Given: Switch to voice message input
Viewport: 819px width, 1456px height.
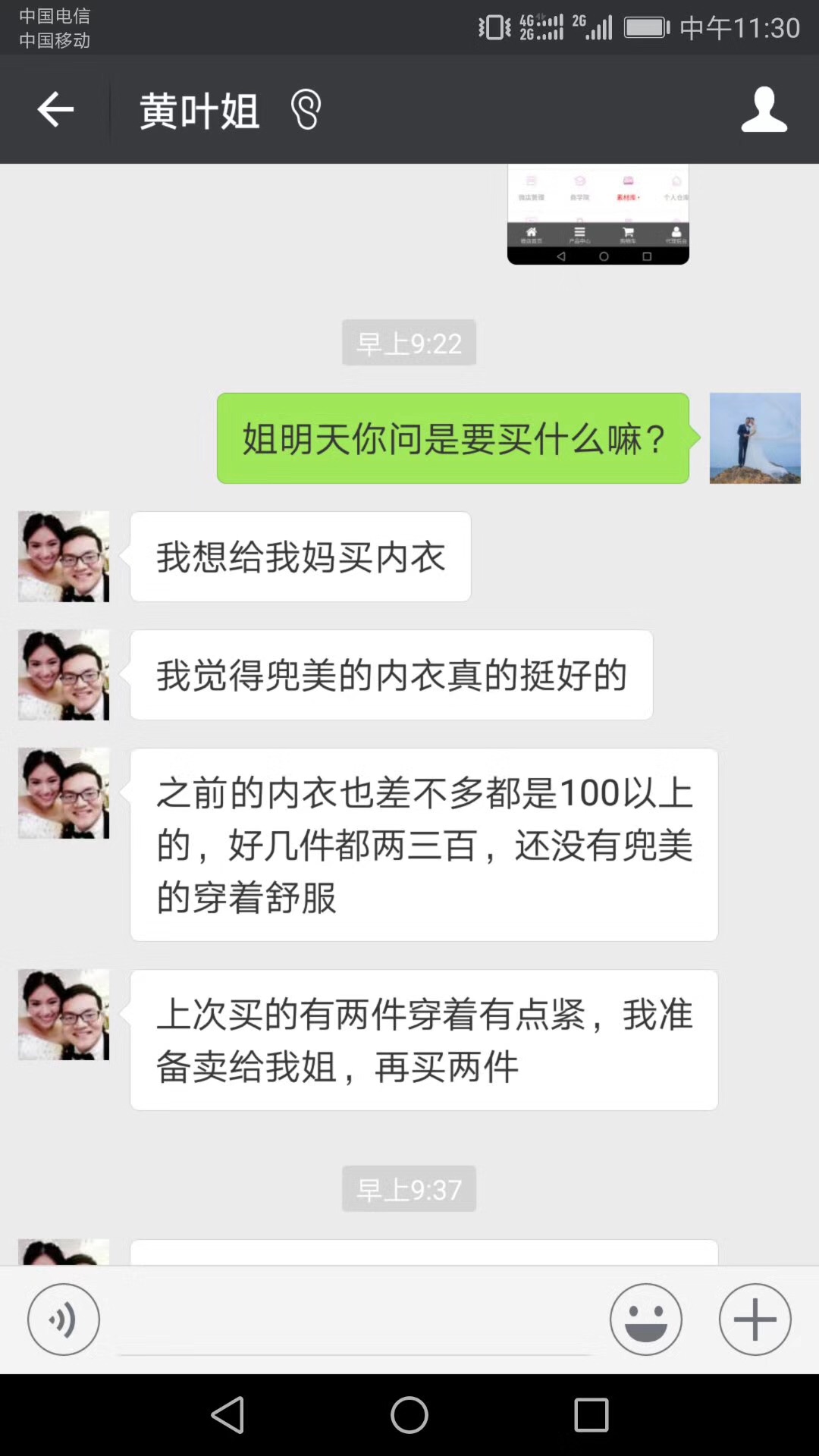Looking at the screenshot, I should (x=64, y=1319).
